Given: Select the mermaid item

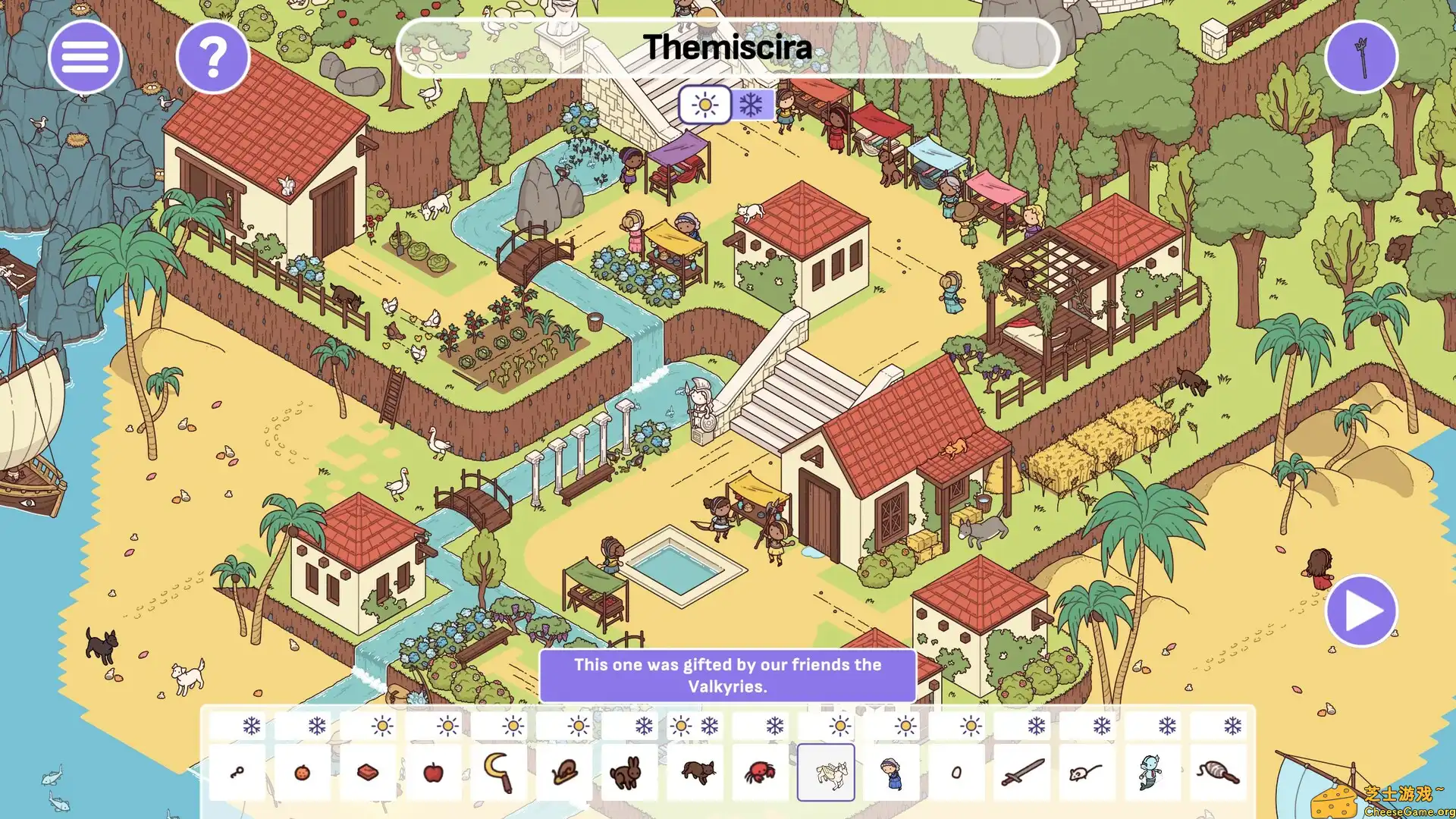Looking at the screenshot, I should [1151, 773].
